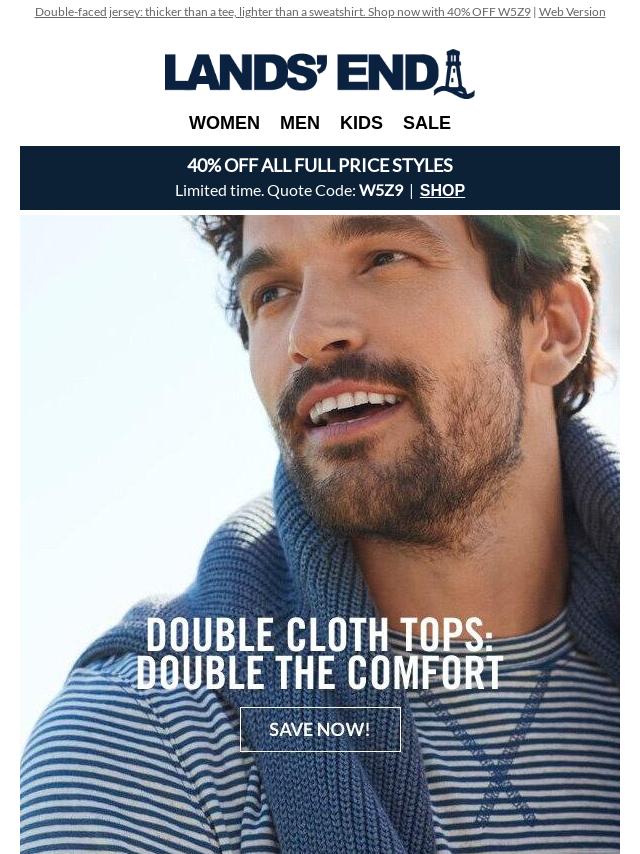Go to the MEN section
This screenshot has width=640, height=854.
coord(299,123)
